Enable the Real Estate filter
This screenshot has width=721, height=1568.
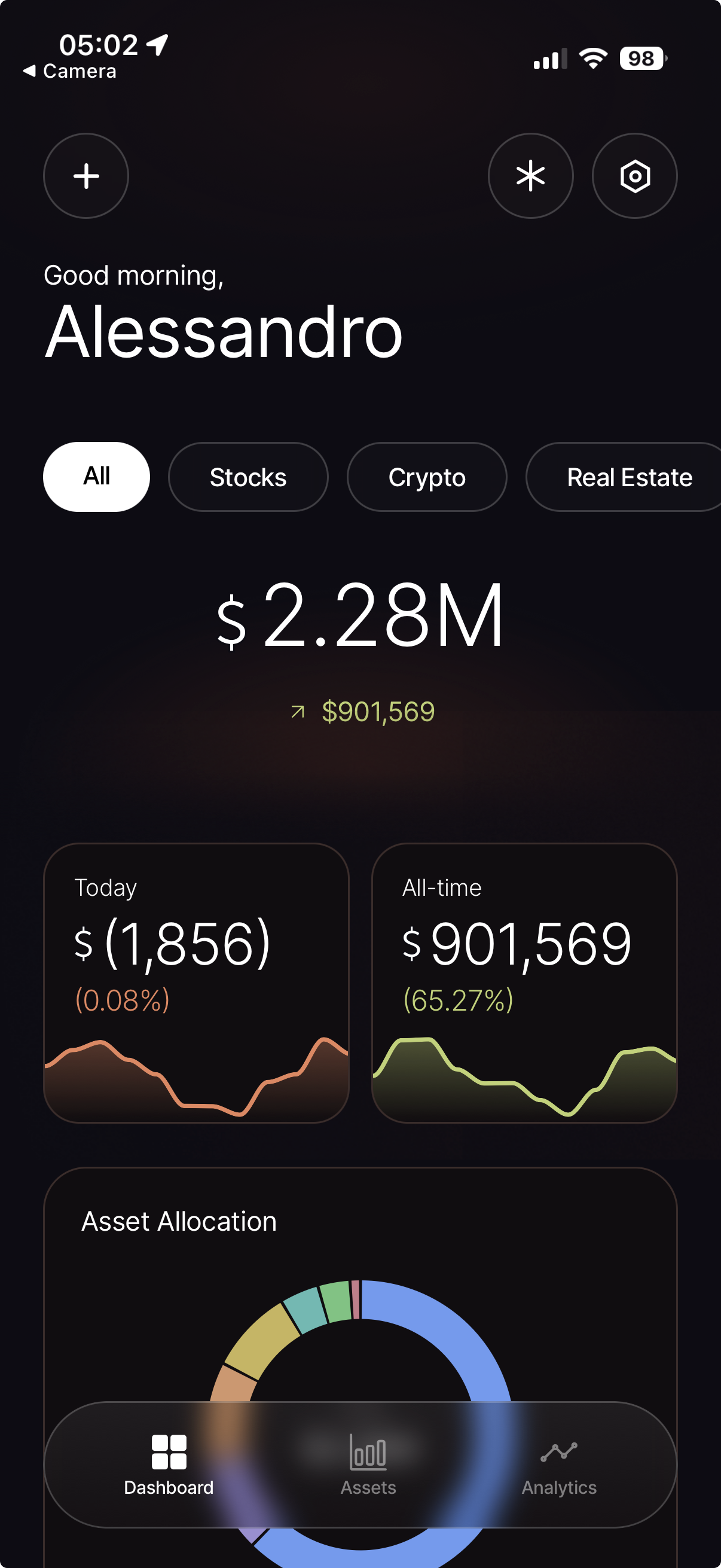click(628, 477)
